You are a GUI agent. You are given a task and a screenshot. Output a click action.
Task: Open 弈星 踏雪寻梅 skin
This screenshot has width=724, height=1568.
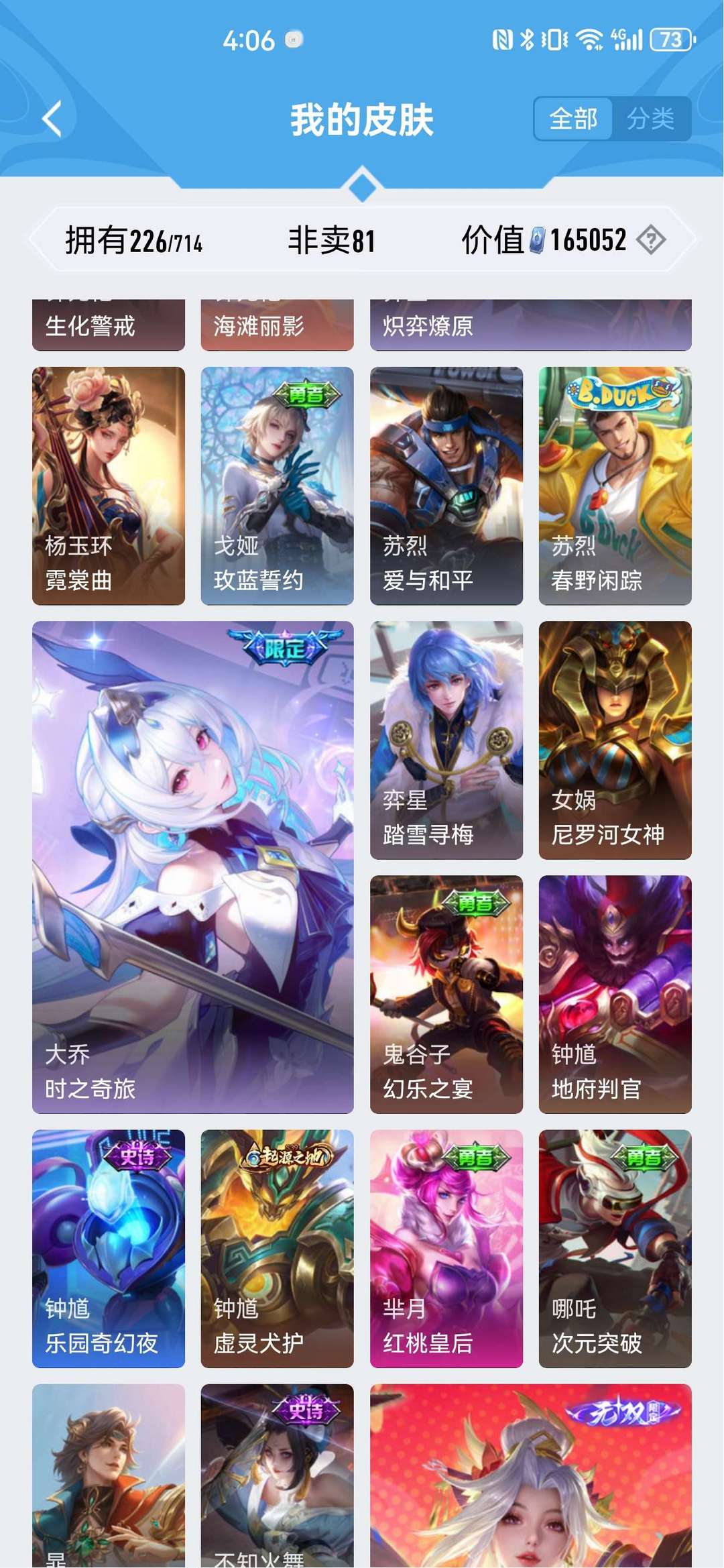[x=446, y=740]
